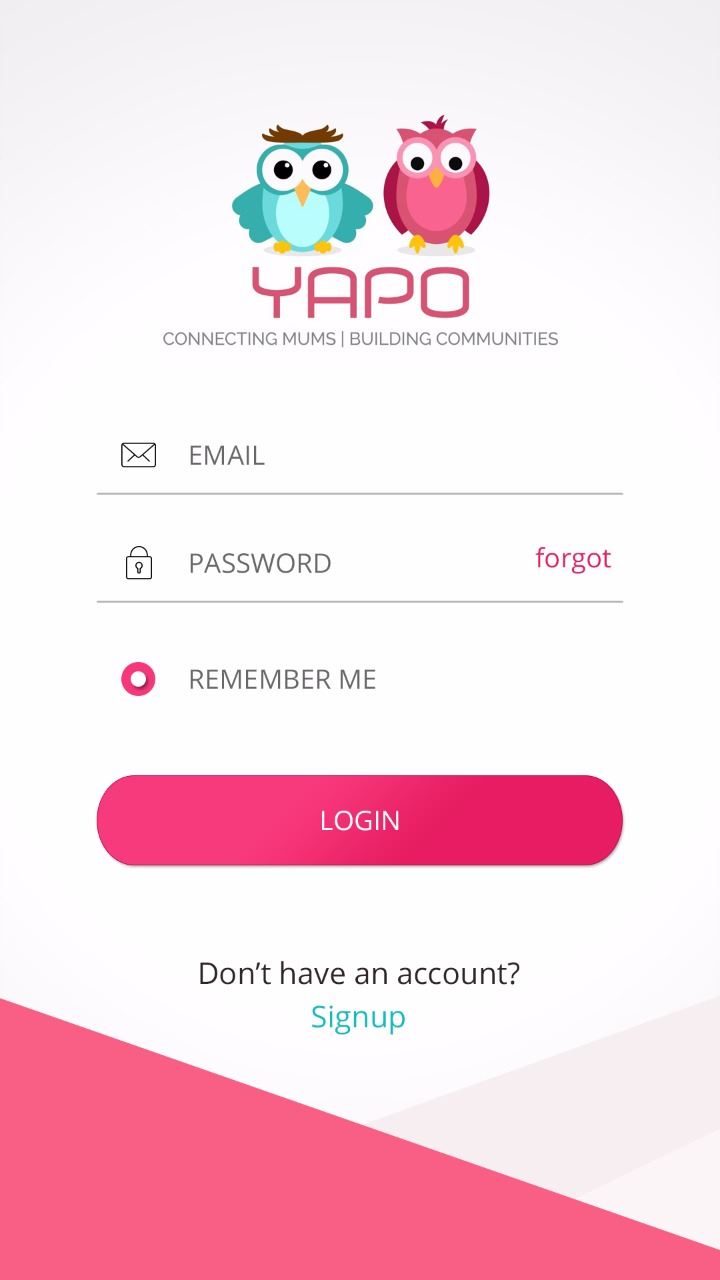Toggle the Remember Me option

point(138,679)
